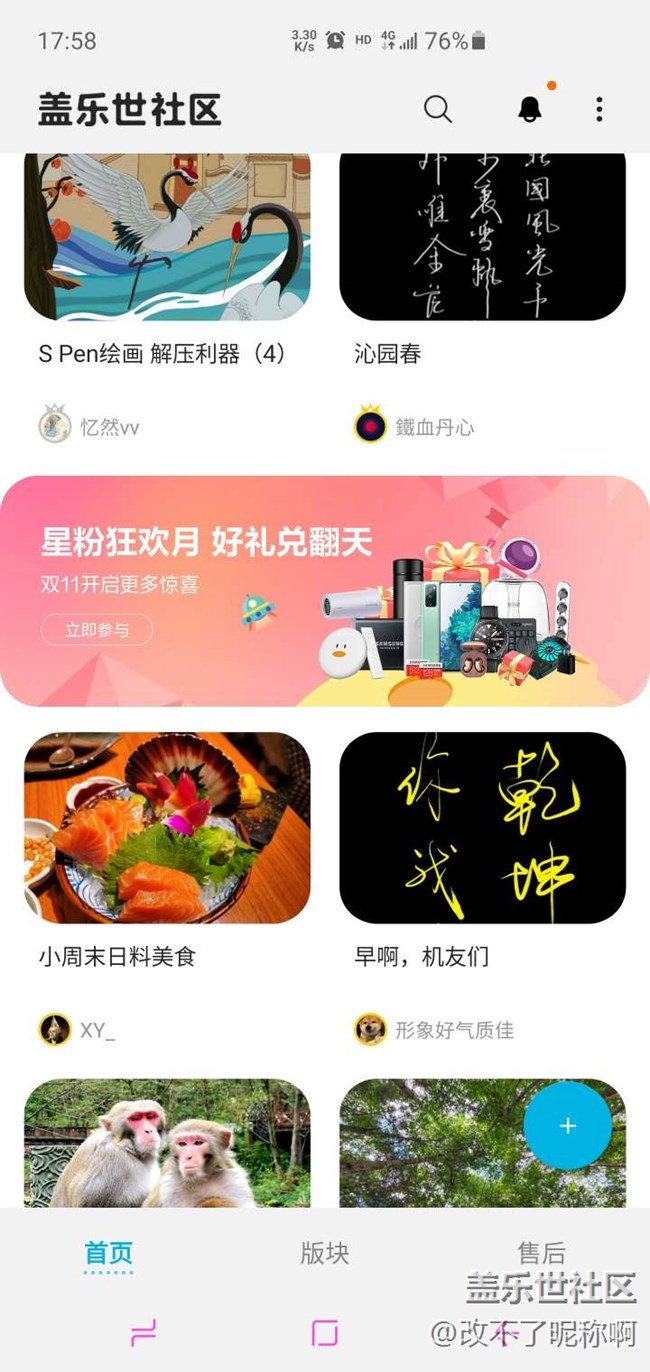The image size is (650, 1372).
Task: Tap 立即参与 on the banner
Action: (97, 630)
